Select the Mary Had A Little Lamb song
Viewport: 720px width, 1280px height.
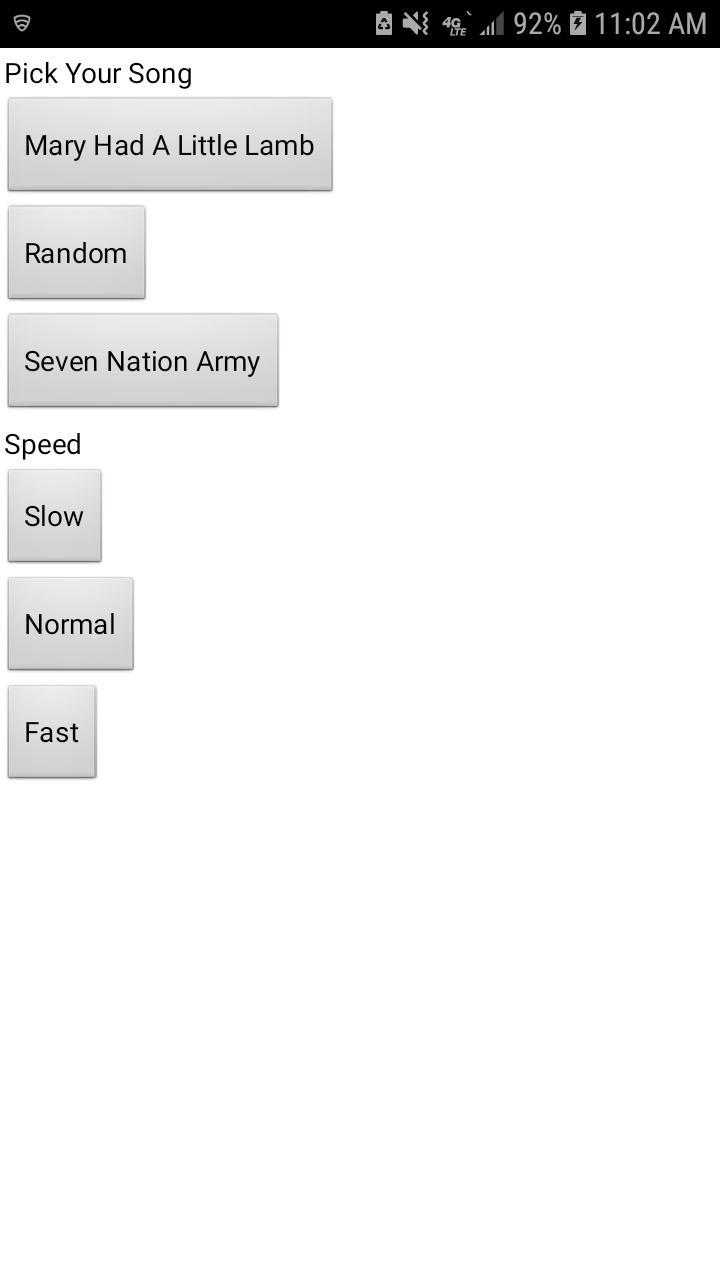click(x=170, y=145)
